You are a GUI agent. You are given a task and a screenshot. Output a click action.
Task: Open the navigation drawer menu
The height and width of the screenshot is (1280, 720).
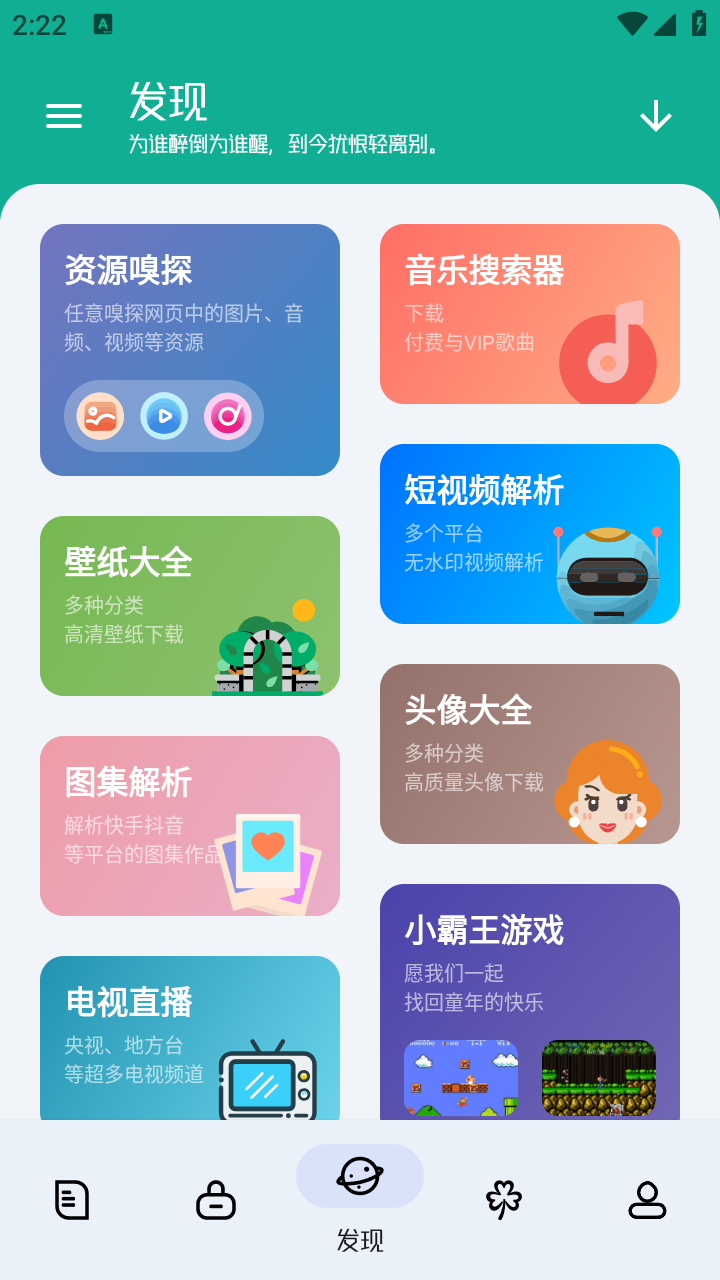pyautogui.click(x=63, y=115)
